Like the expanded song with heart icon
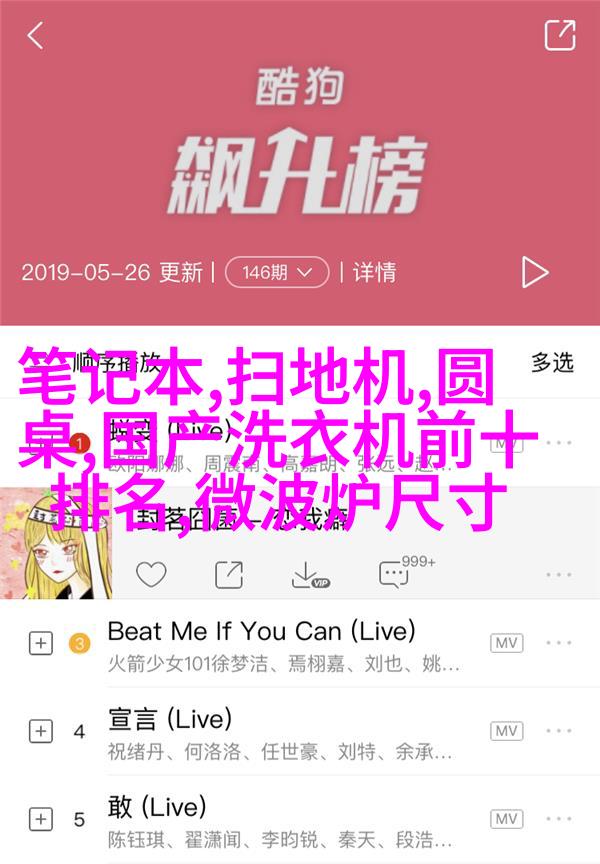The image size is (600, 864). pyautogui.click(x=151, y=574)
